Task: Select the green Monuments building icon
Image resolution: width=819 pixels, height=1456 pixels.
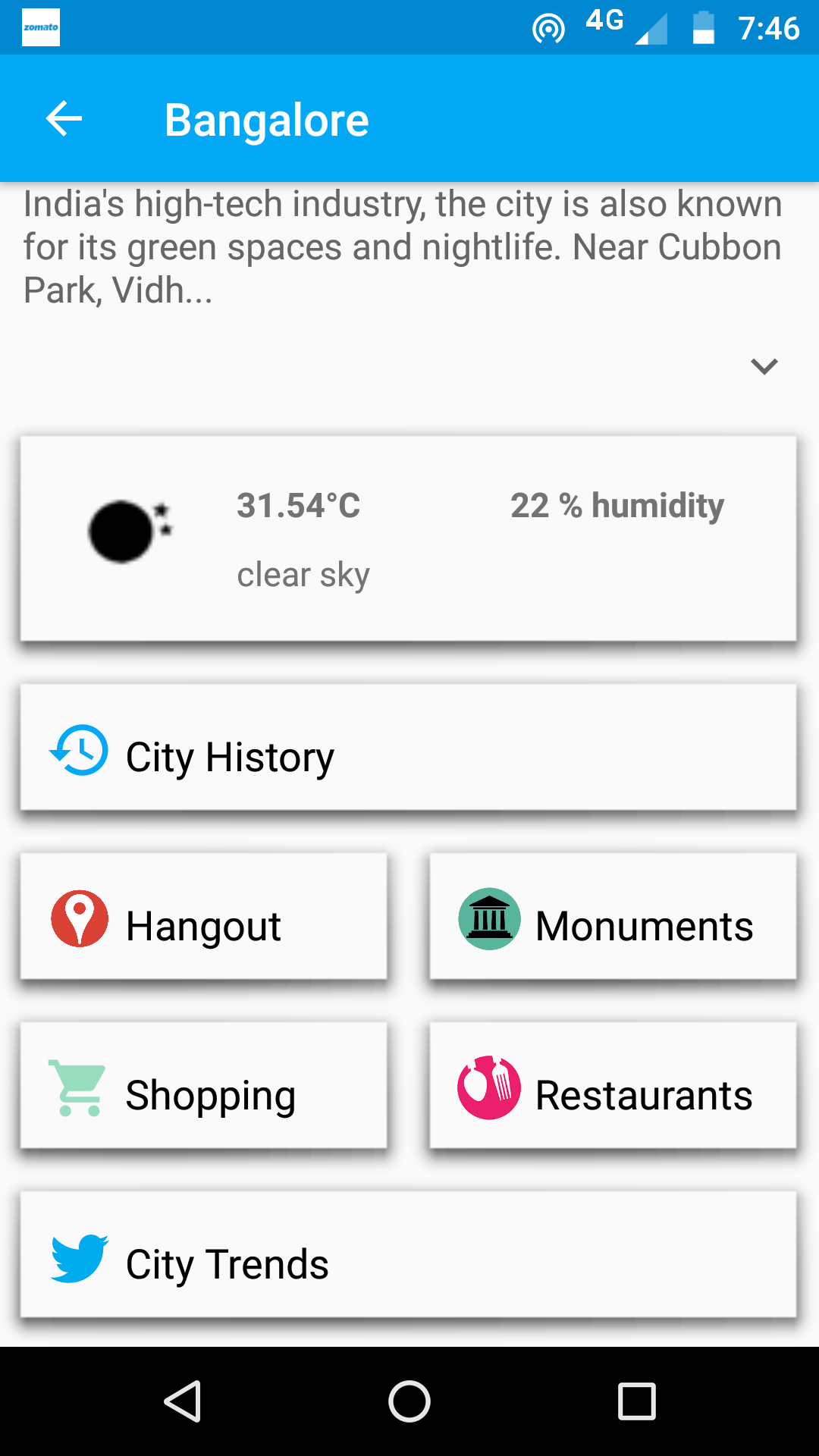Action: click(x=489, y=918)
